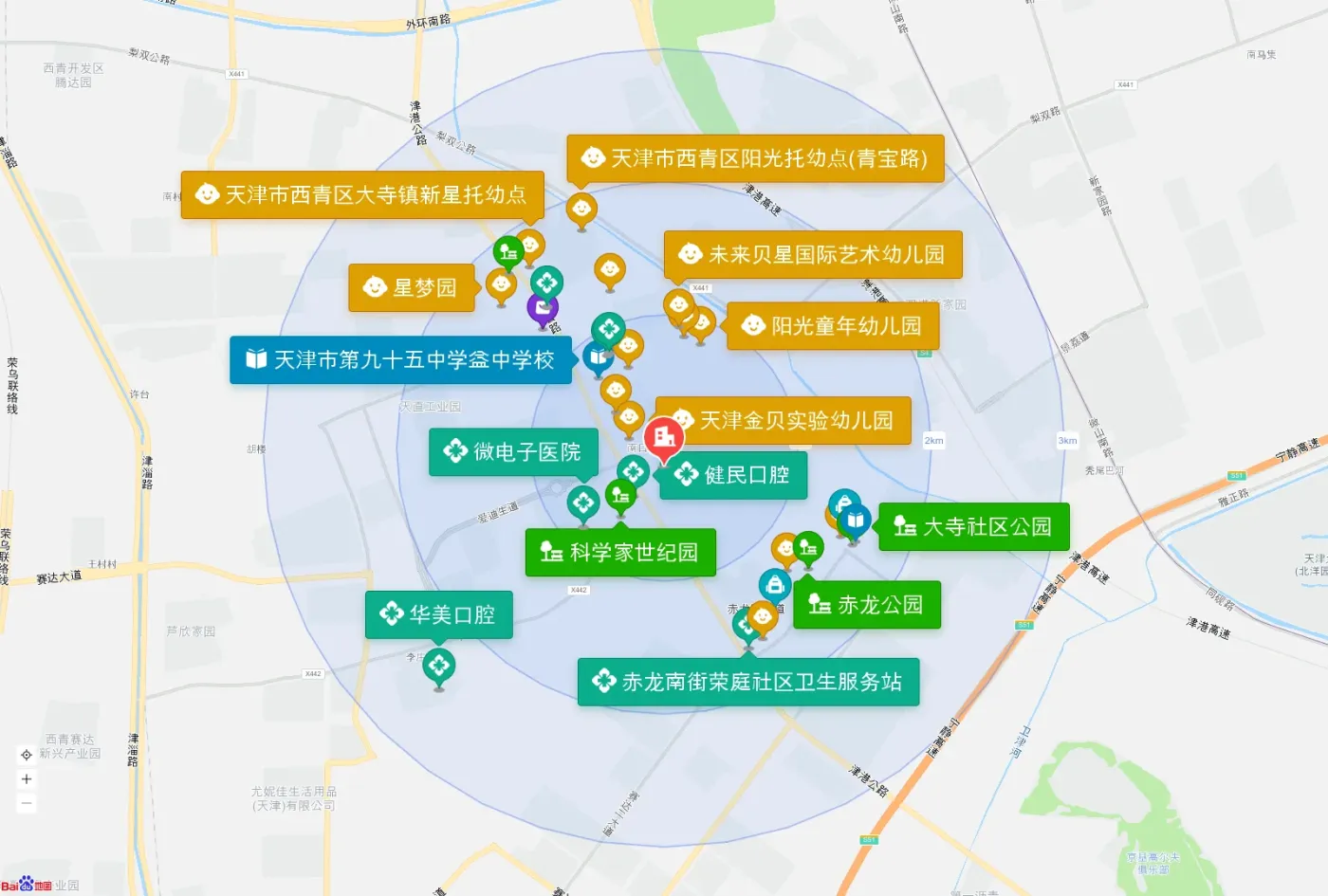Tap the purple shopping marker pin
Viewport: 1328px width, 896px height.
(x=543, y=307)
